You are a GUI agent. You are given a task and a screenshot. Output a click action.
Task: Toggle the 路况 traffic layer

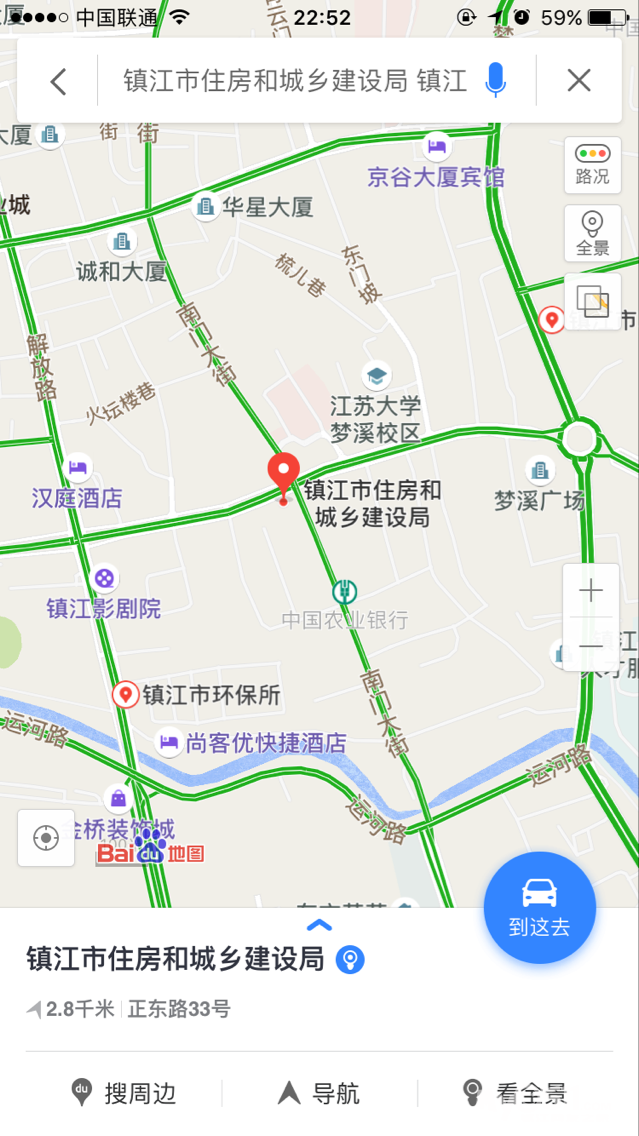point(592,165)
